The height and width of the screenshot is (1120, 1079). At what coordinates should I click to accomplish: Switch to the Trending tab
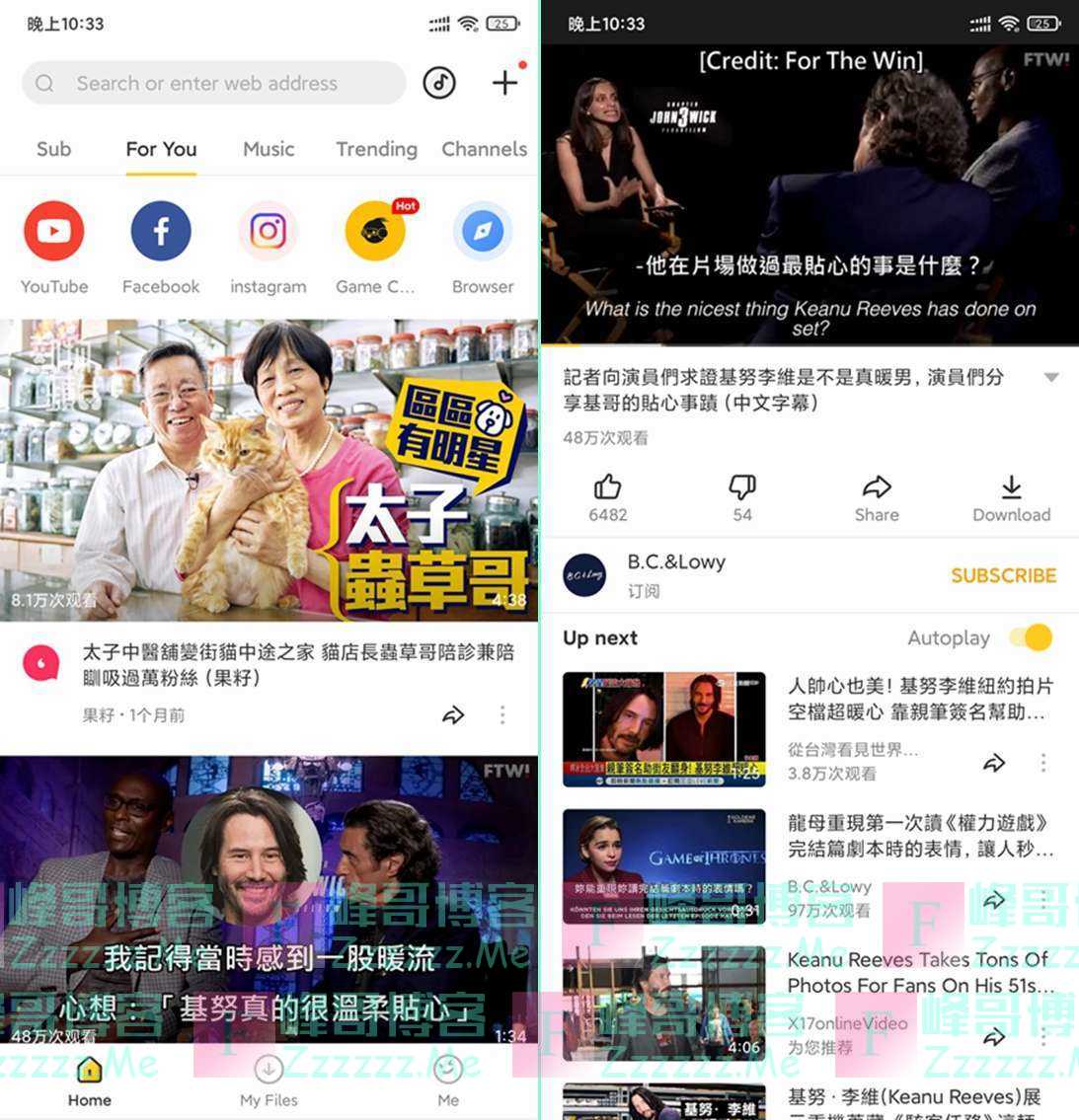[x=376, y=149]
